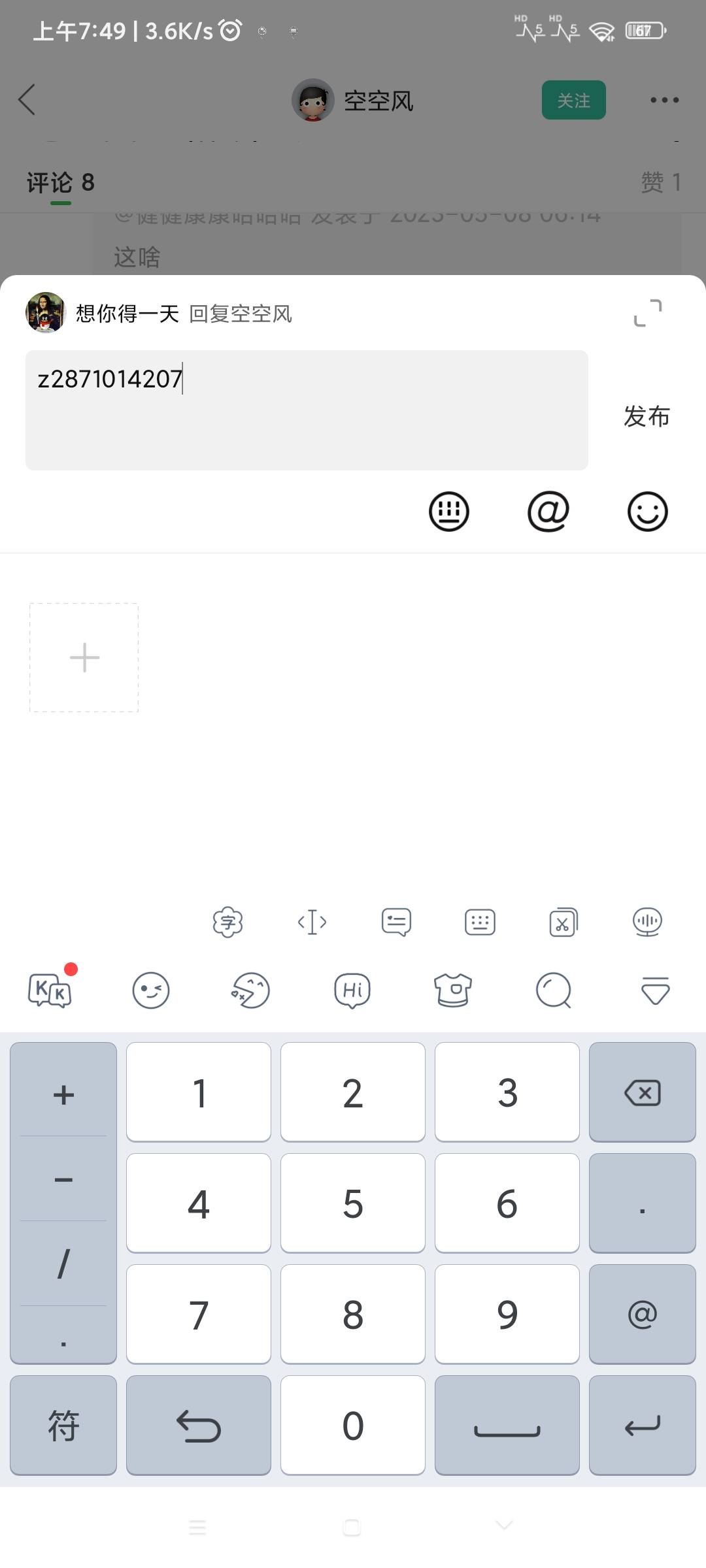The width and height of the screenshot is (706, 1568).
Task: Open the keyboard clipboard scissors tool
Action: coord(563,922)
